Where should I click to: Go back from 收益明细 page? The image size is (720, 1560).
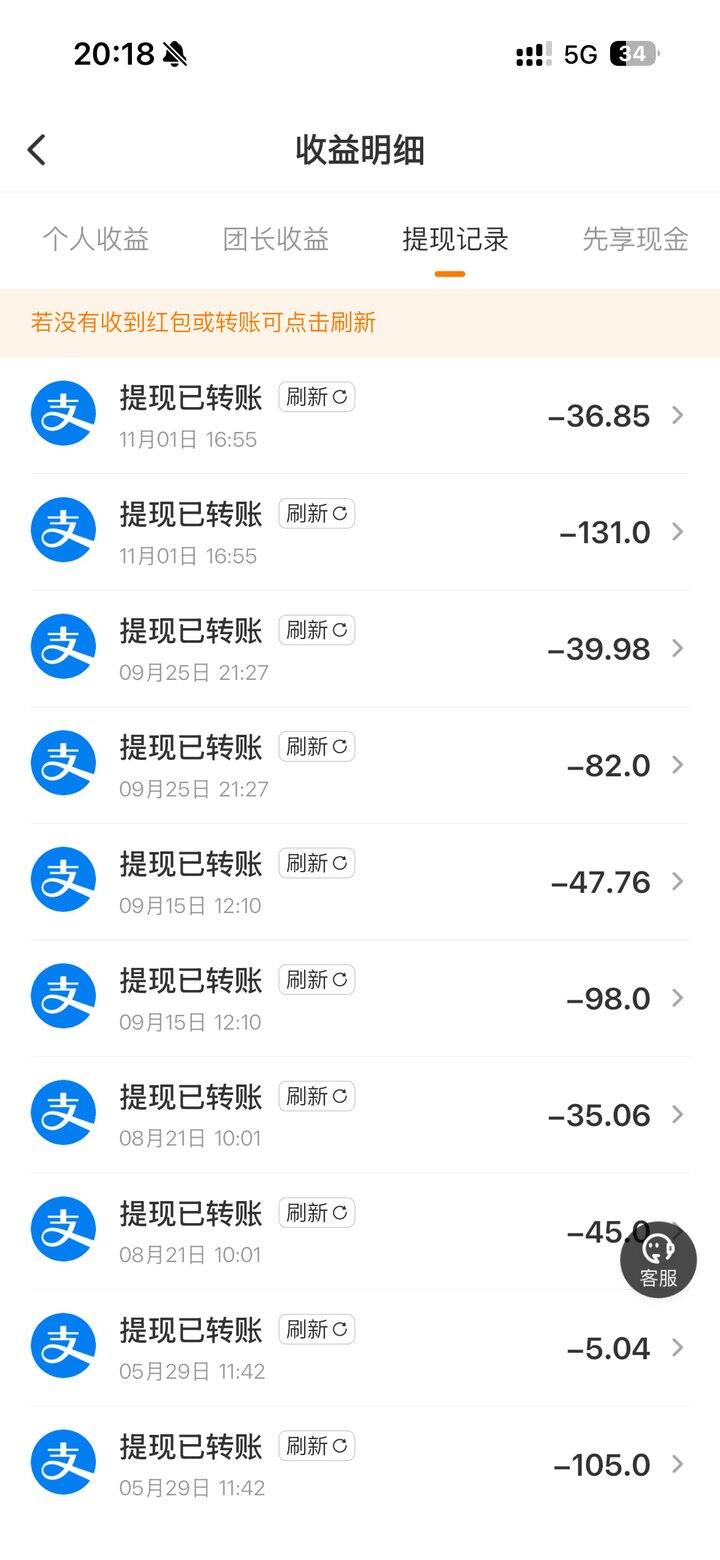(x=37, y=150)
